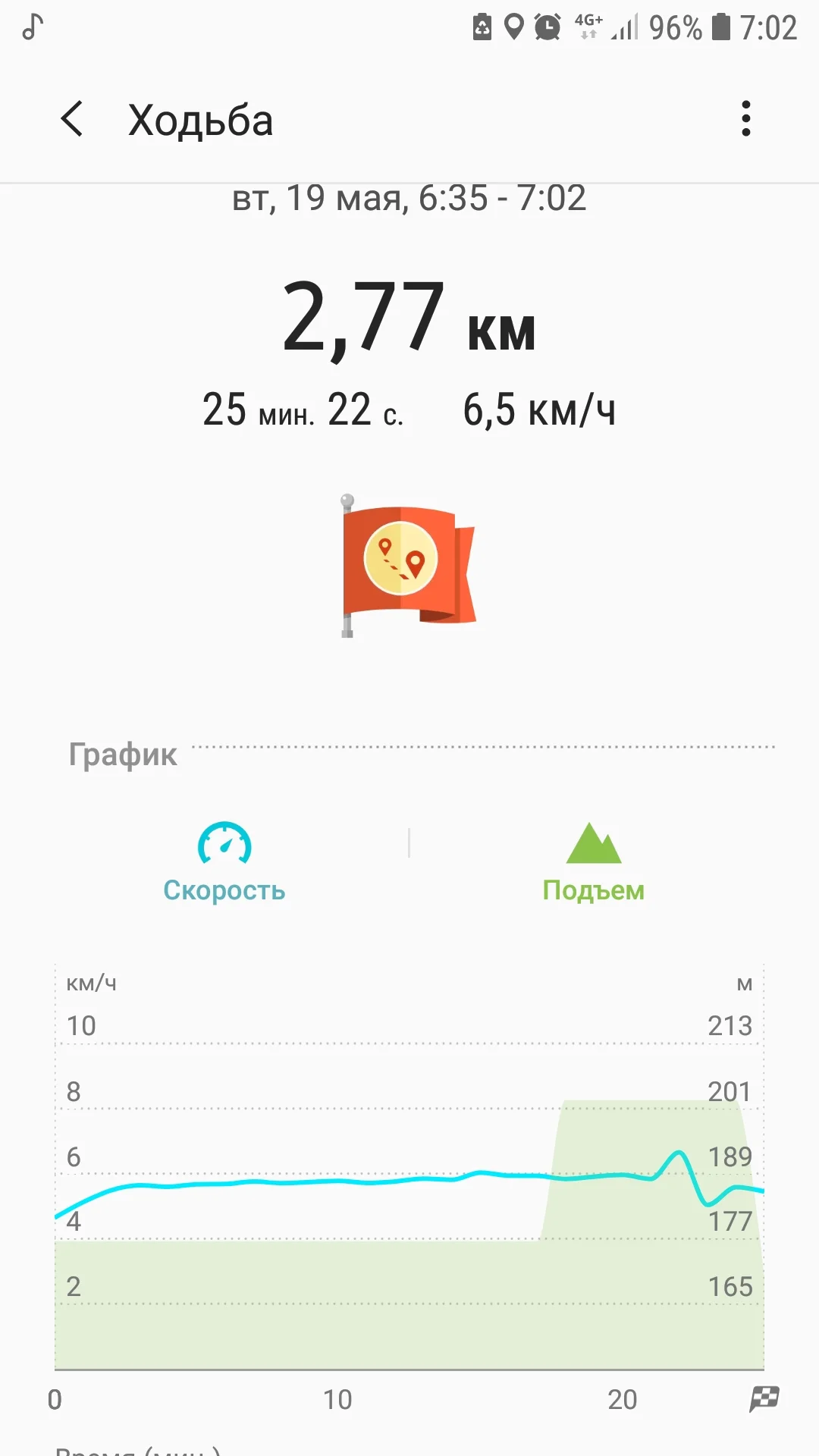Image resolution: width=819 pixels, height=1456 pixels.
Task: Go back from the Ходьба screen
Action: pos(72,119)
